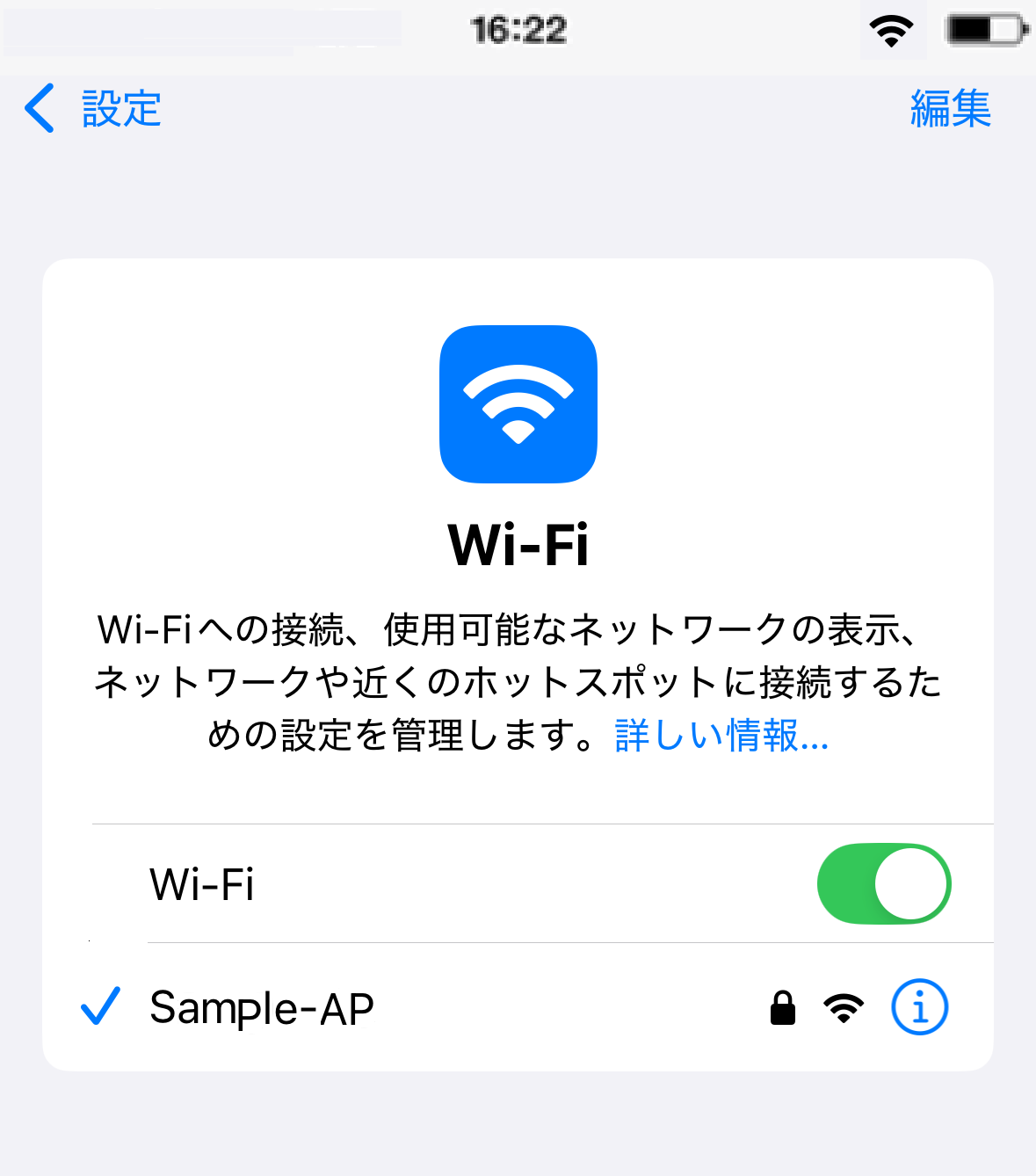Open info for Sample-AP

[x=919, y=1007]
